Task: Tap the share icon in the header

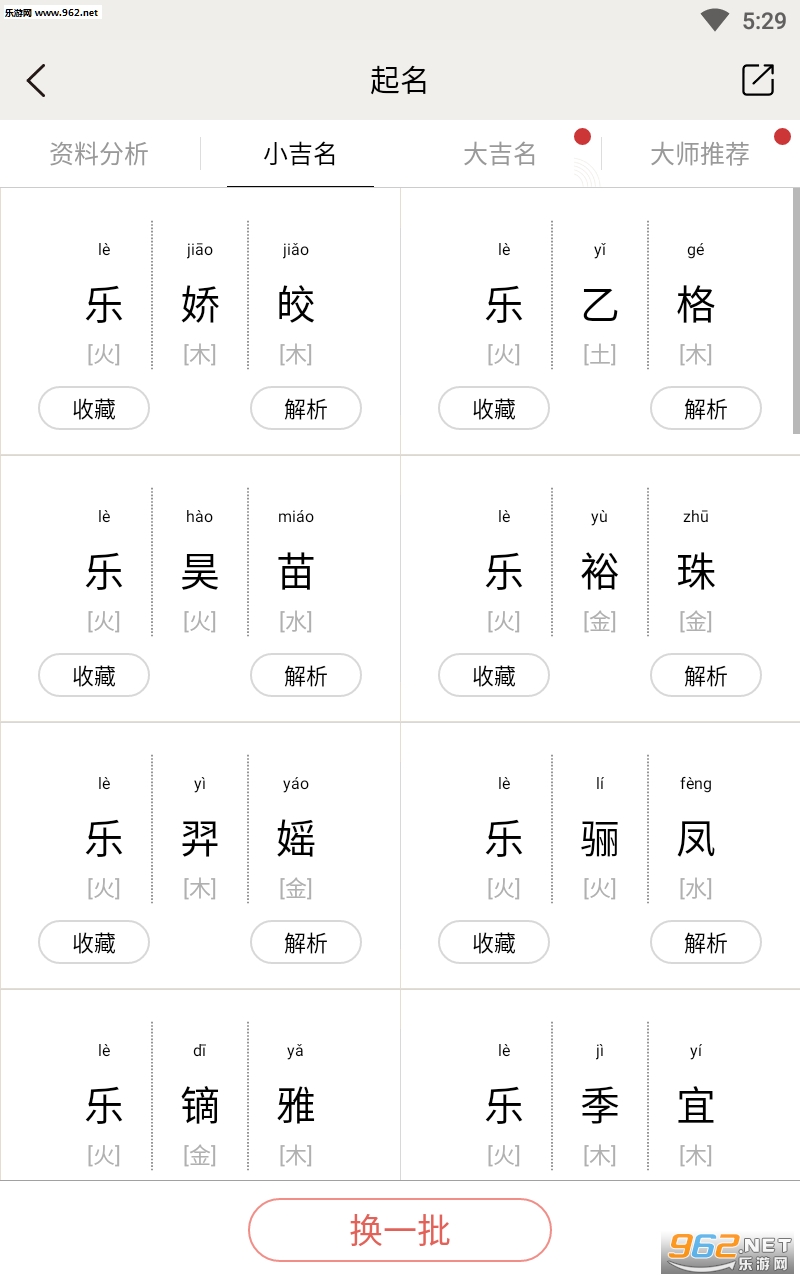Action: click(x=758, y=80)
